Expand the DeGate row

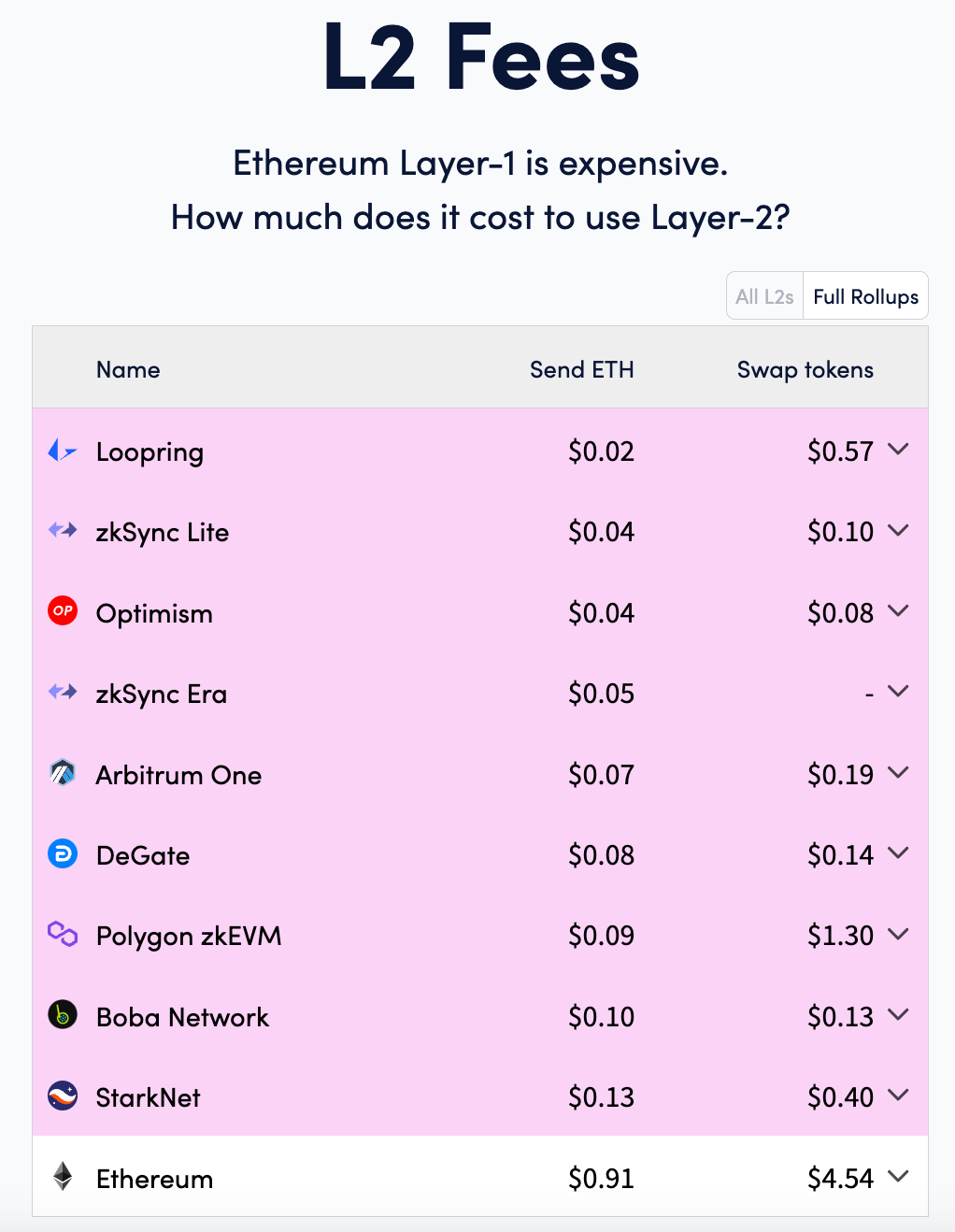(x=898, y=853)
